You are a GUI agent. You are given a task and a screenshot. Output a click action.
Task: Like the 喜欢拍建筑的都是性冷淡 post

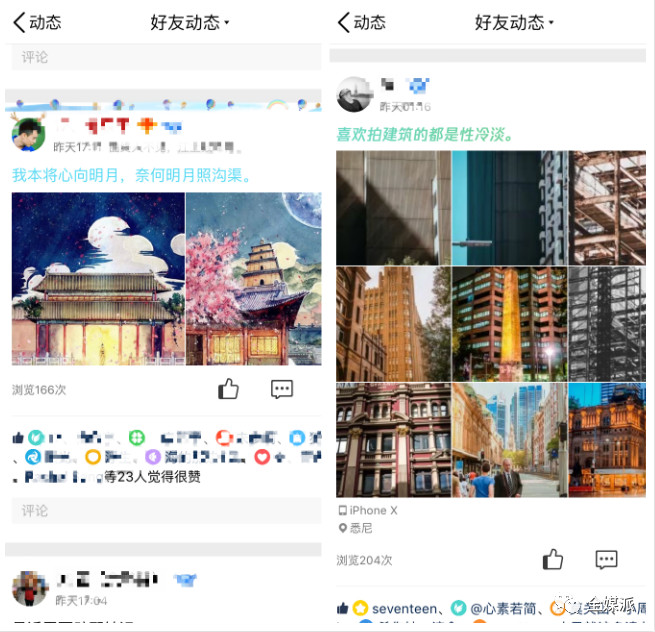pos(553,559)
